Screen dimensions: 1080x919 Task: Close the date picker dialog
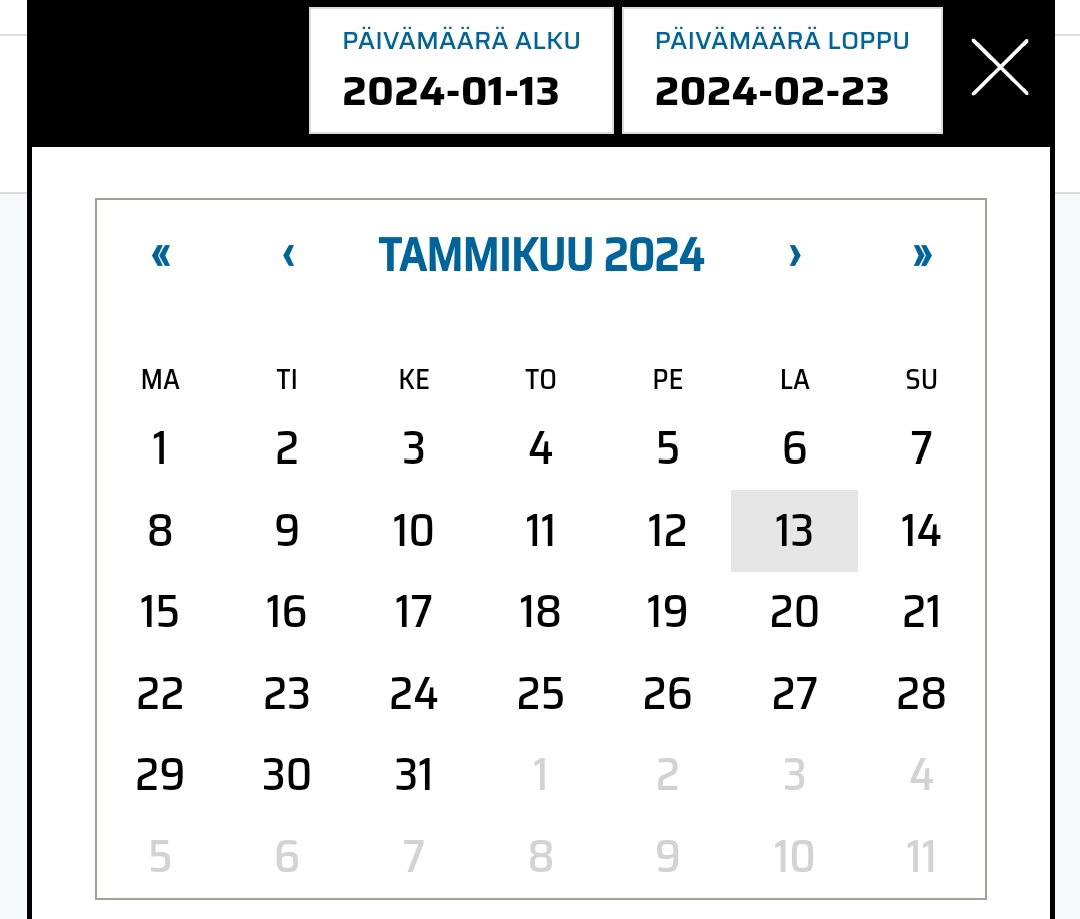[x=999, y=68]
